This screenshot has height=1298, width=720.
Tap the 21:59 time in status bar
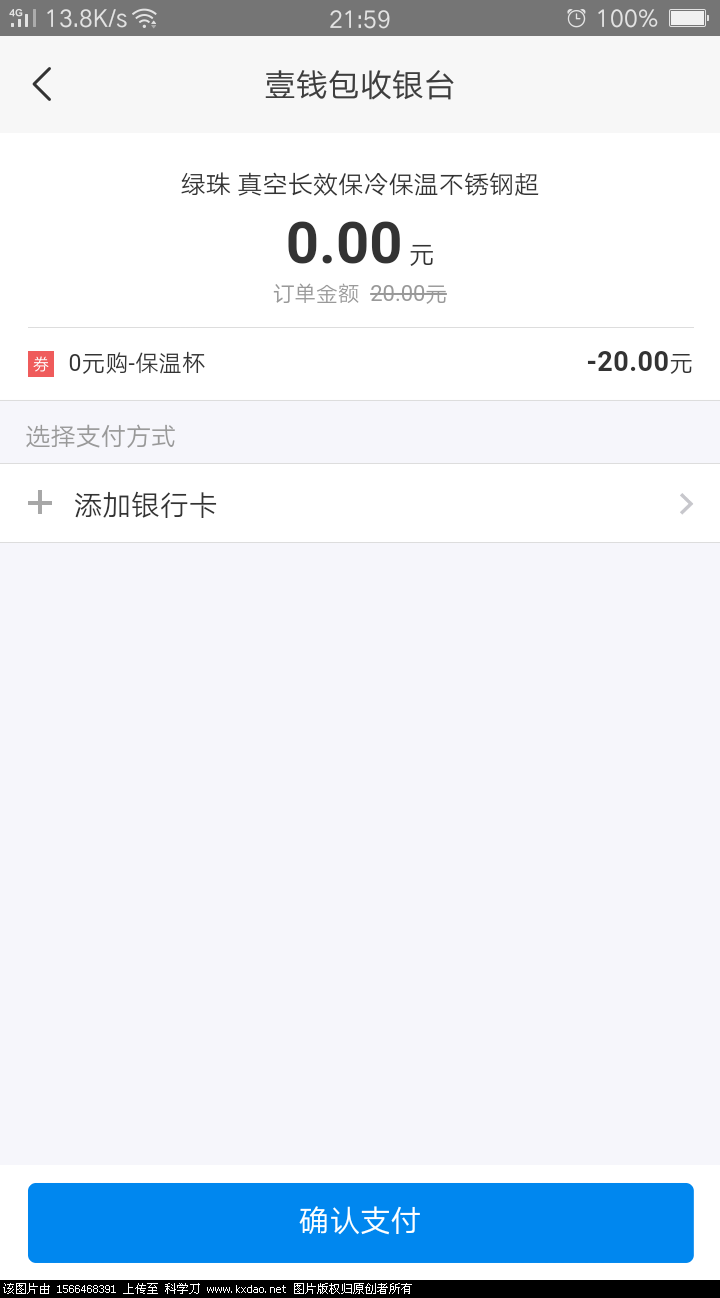(x=360, y=18)
